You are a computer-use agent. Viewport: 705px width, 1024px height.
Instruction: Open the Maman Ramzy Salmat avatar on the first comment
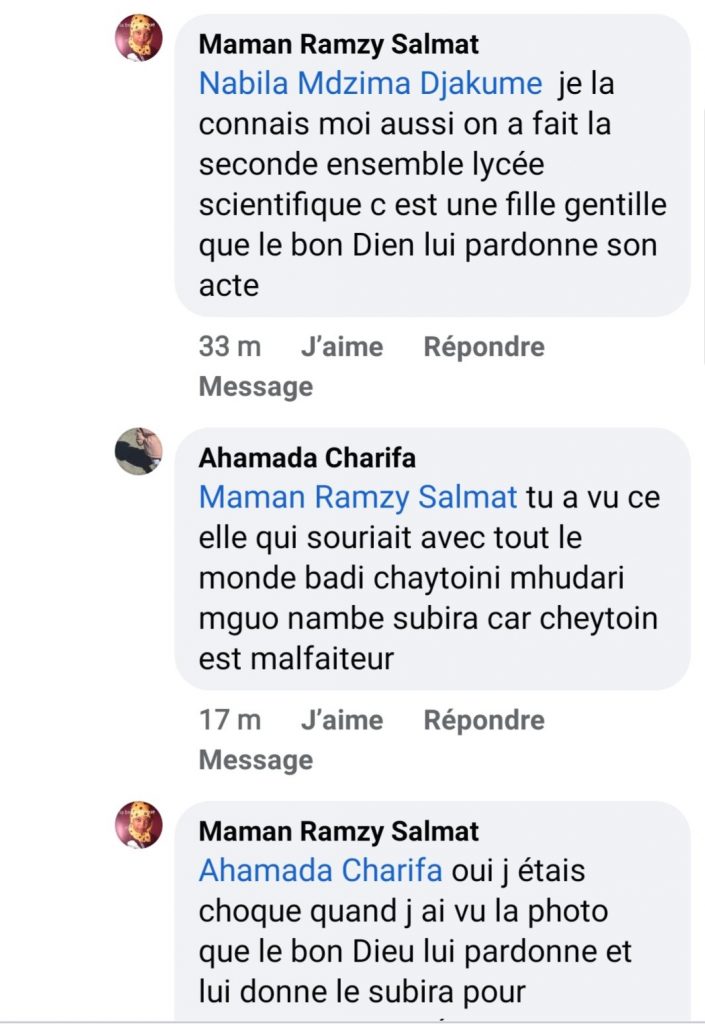138,38
